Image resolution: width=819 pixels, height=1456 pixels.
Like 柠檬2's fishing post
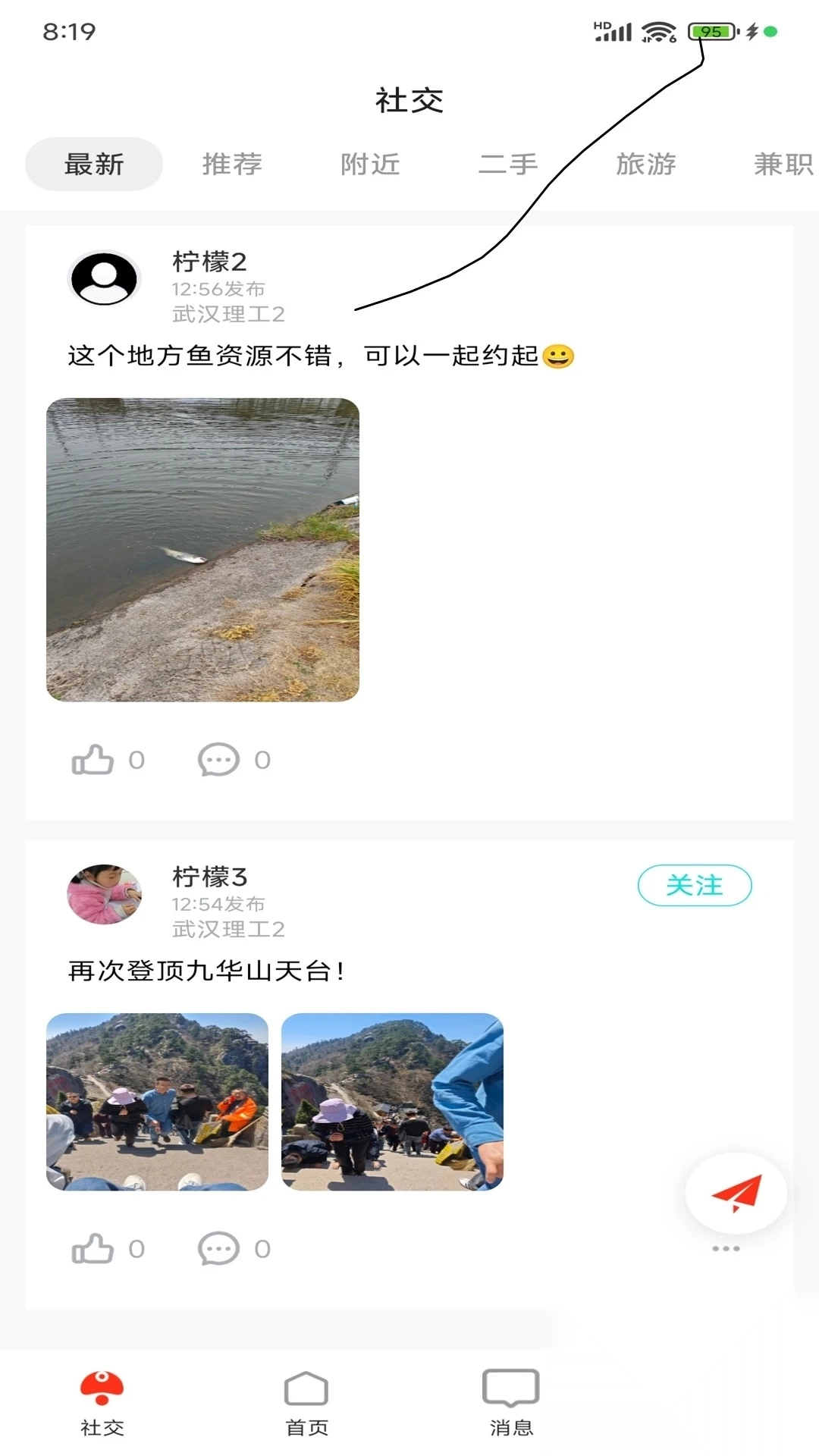(93, 759)
